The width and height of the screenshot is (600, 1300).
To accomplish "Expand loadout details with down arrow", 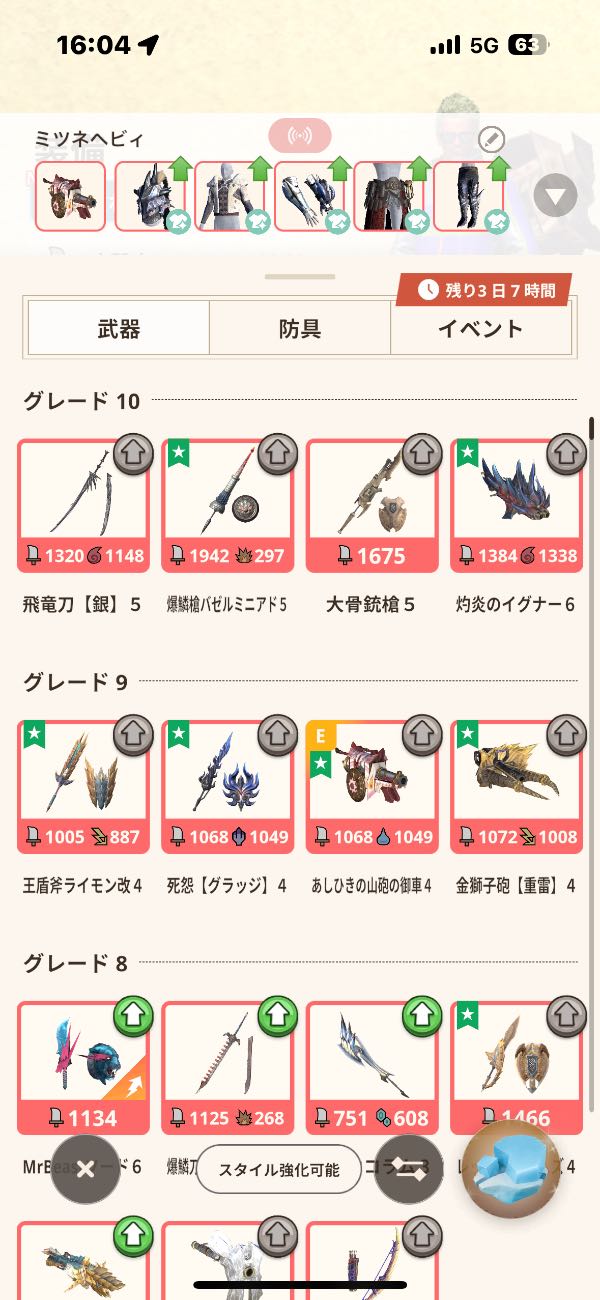I will (555, 195).
